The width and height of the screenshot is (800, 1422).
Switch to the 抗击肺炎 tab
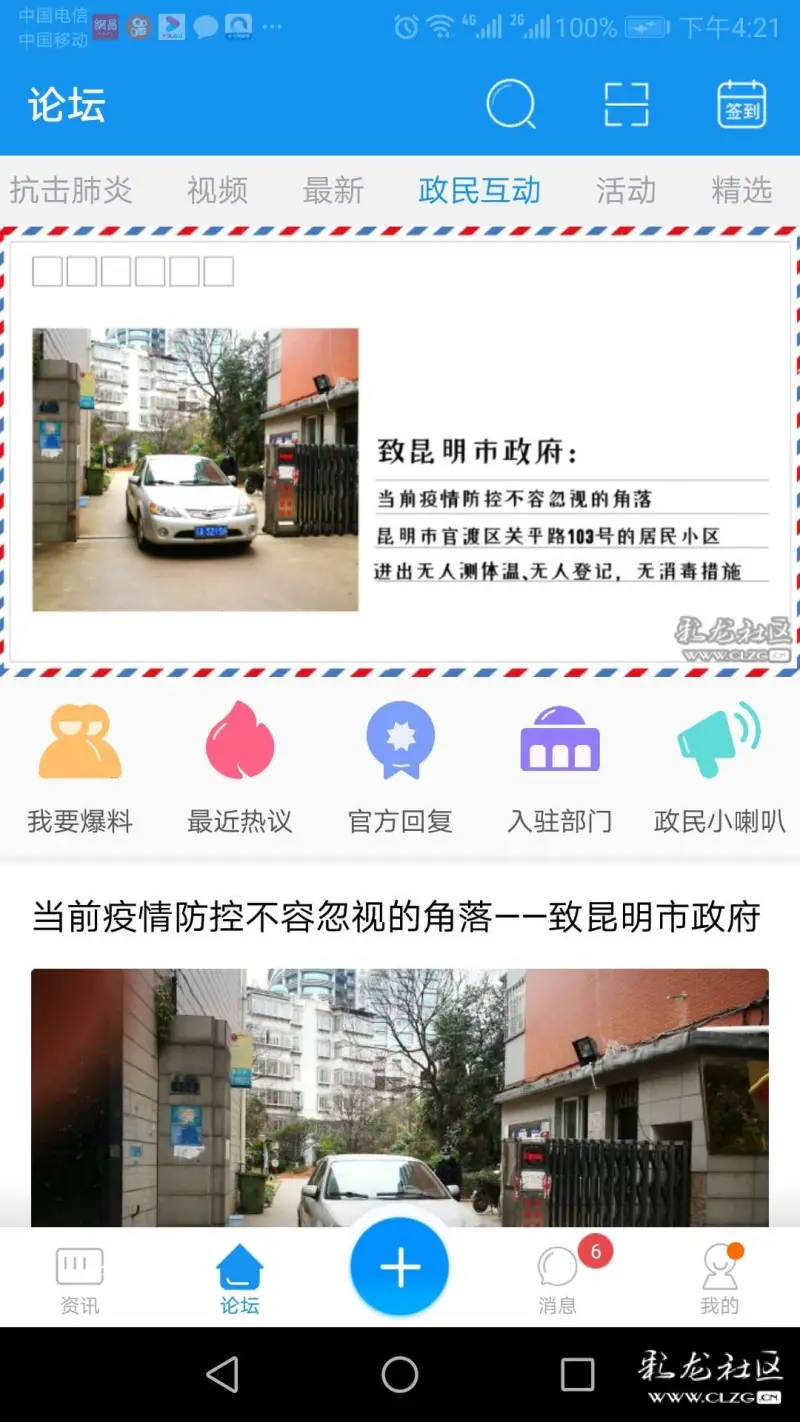click(x=71, y=190)
